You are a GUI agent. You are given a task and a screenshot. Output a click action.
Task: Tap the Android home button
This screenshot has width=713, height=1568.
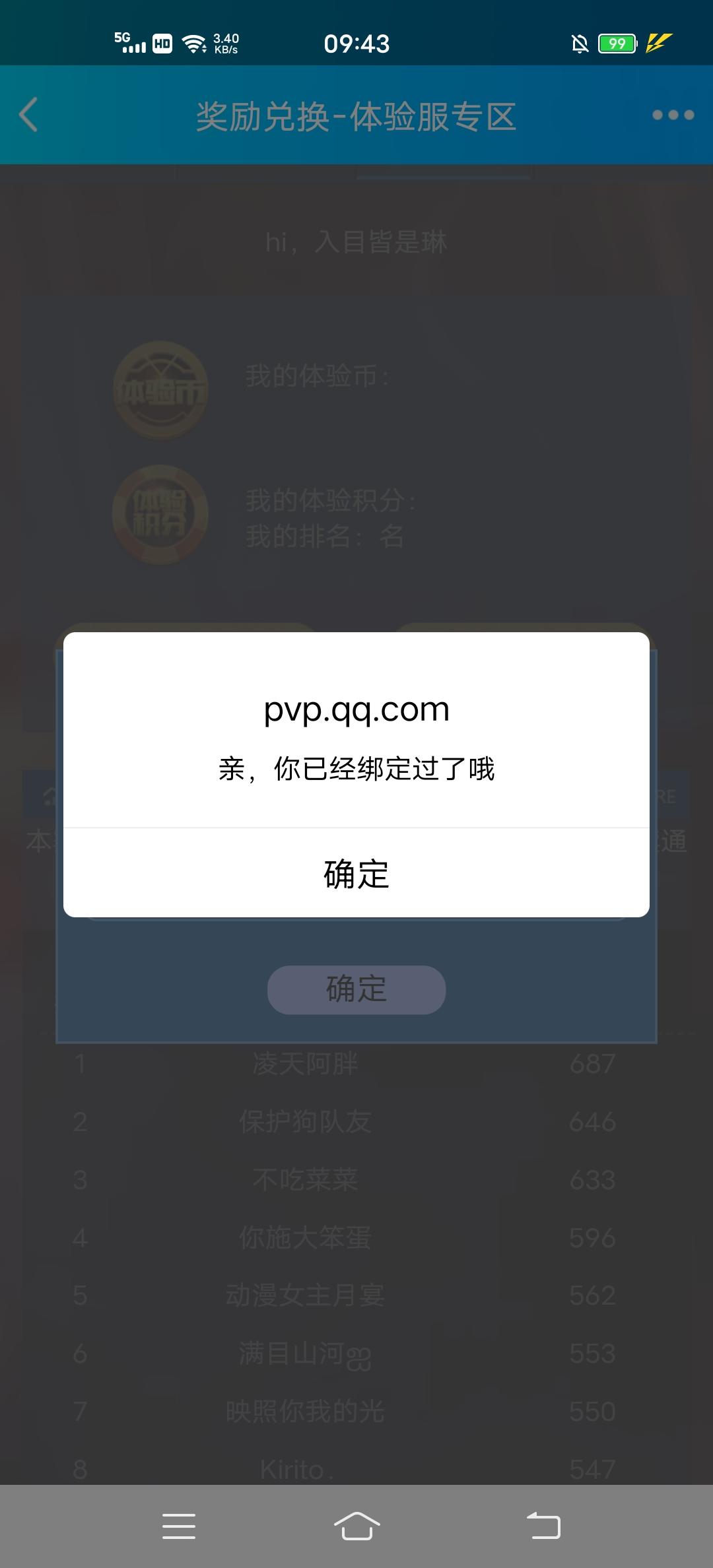[356, 1523]
